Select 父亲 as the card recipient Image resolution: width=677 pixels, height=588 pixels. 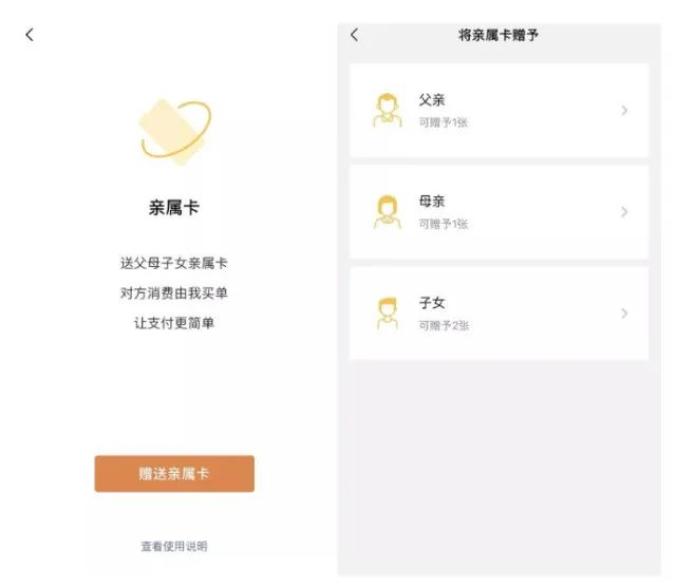498,110
